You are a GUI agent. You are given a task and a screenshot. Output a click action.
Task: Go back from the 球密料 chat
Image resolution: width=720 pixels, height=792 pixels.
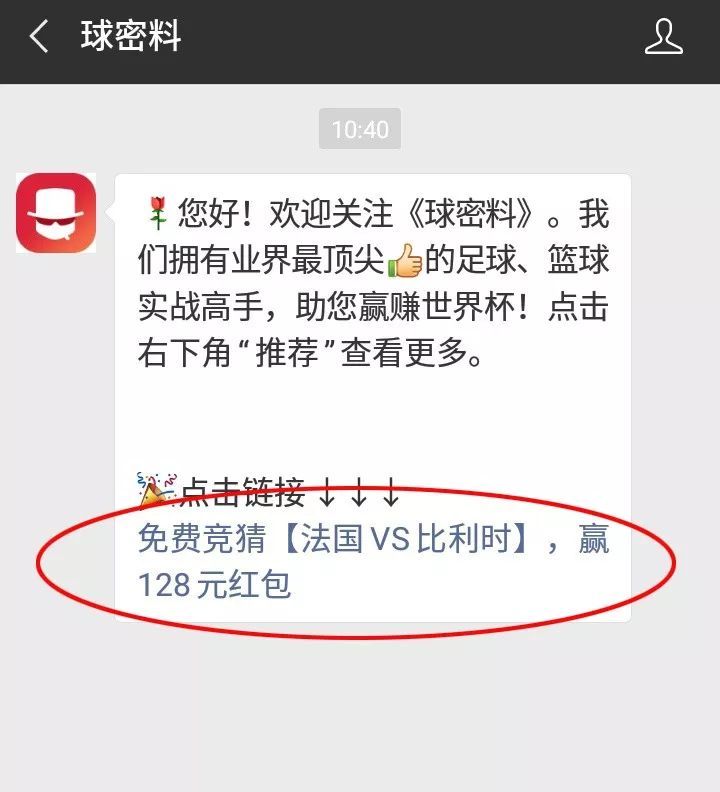coord(38,38)
